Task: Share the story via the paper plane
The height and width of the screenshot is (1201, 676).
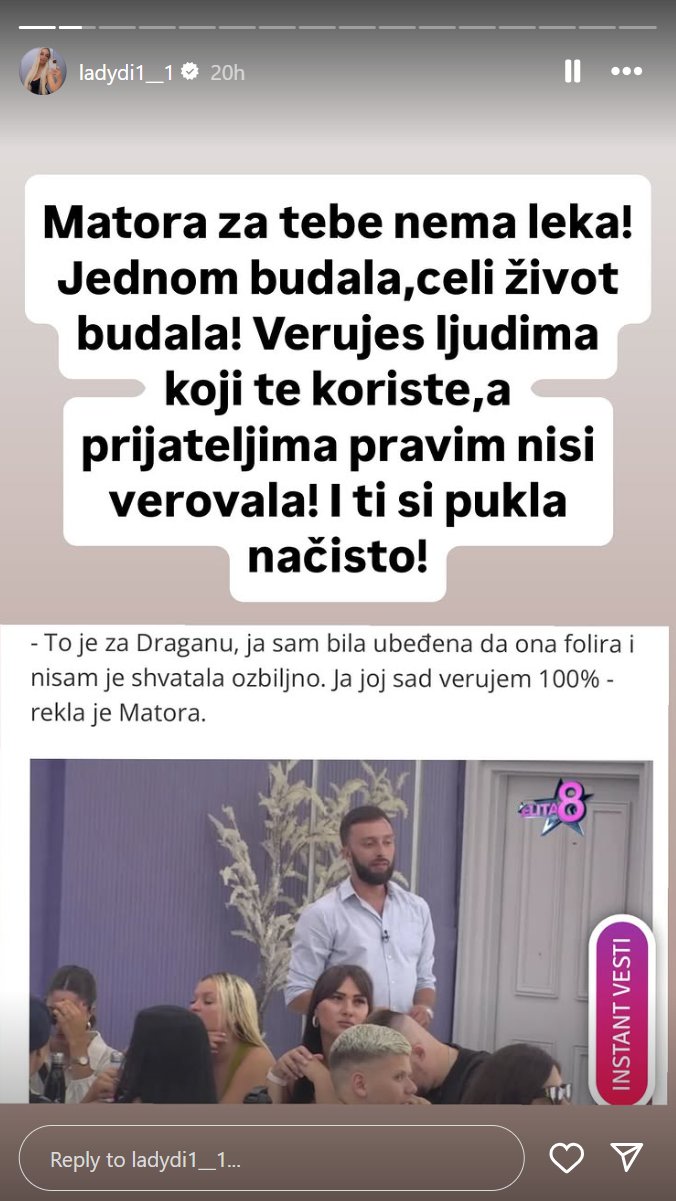Action: [626, 1158]
